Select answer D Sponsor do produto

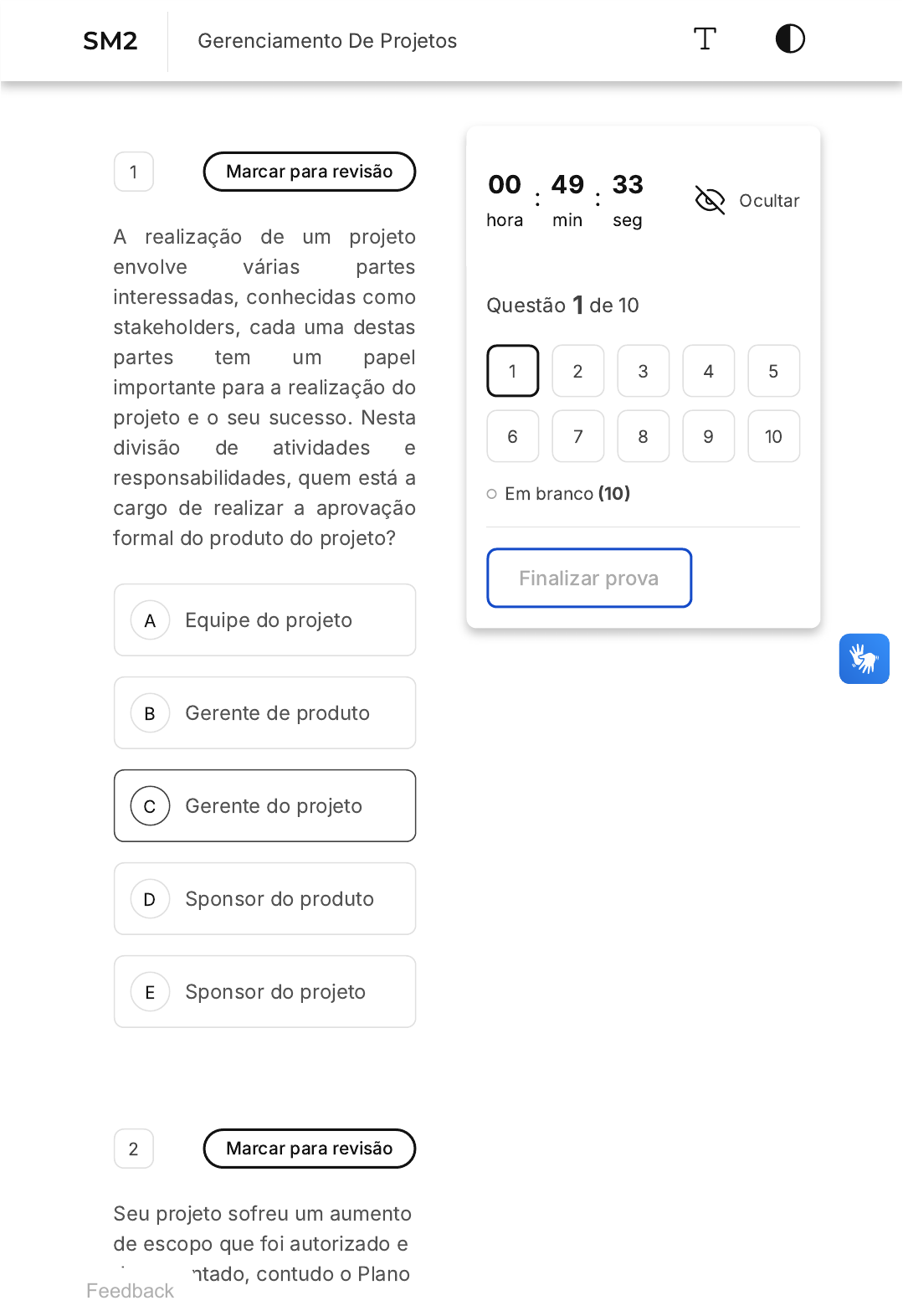coord(264,899)
